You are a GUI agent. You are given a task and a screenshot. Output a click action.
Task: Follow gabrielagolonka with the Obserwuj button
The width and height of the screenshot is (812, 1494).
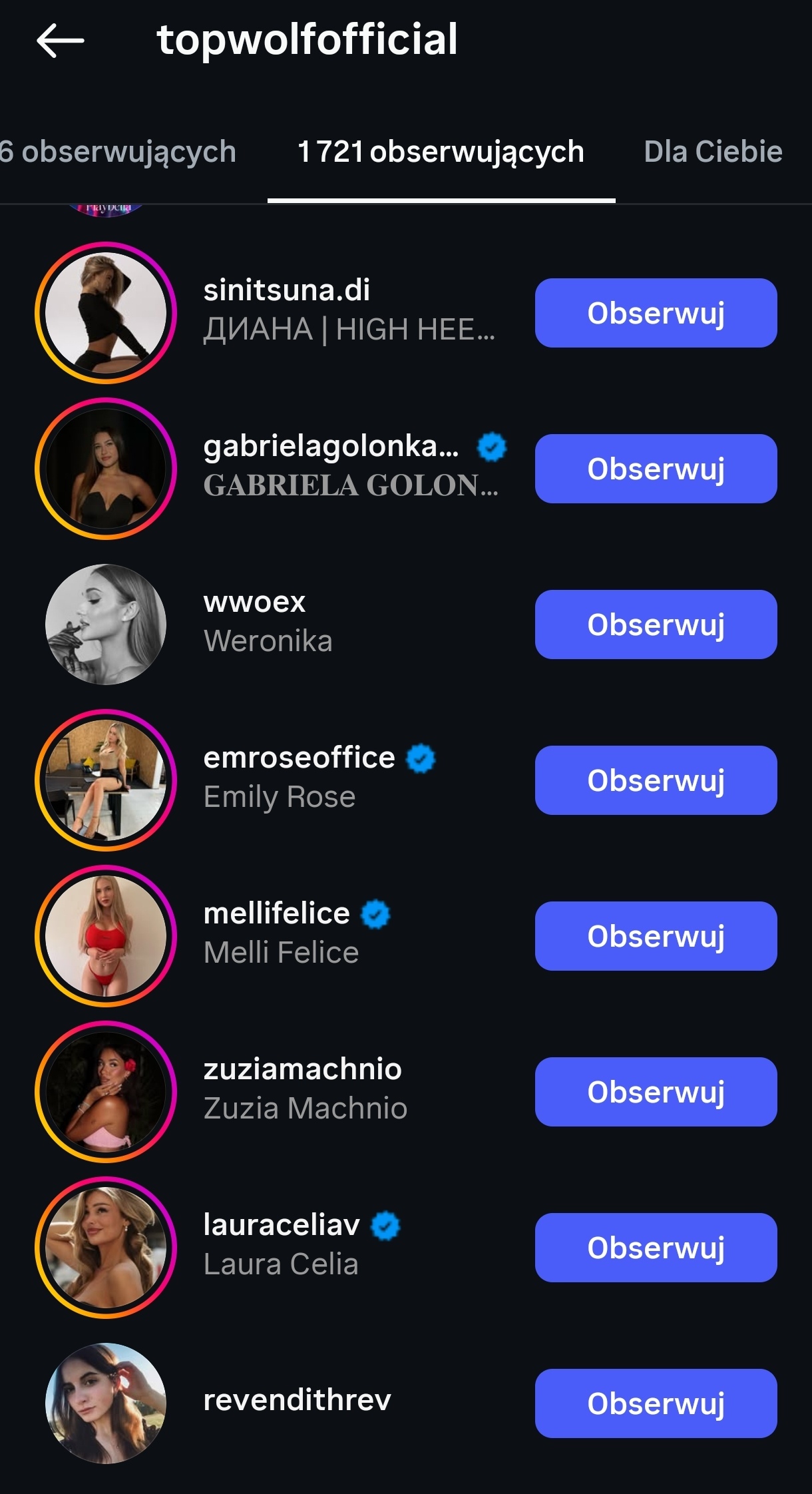click(x=656, y=469)
